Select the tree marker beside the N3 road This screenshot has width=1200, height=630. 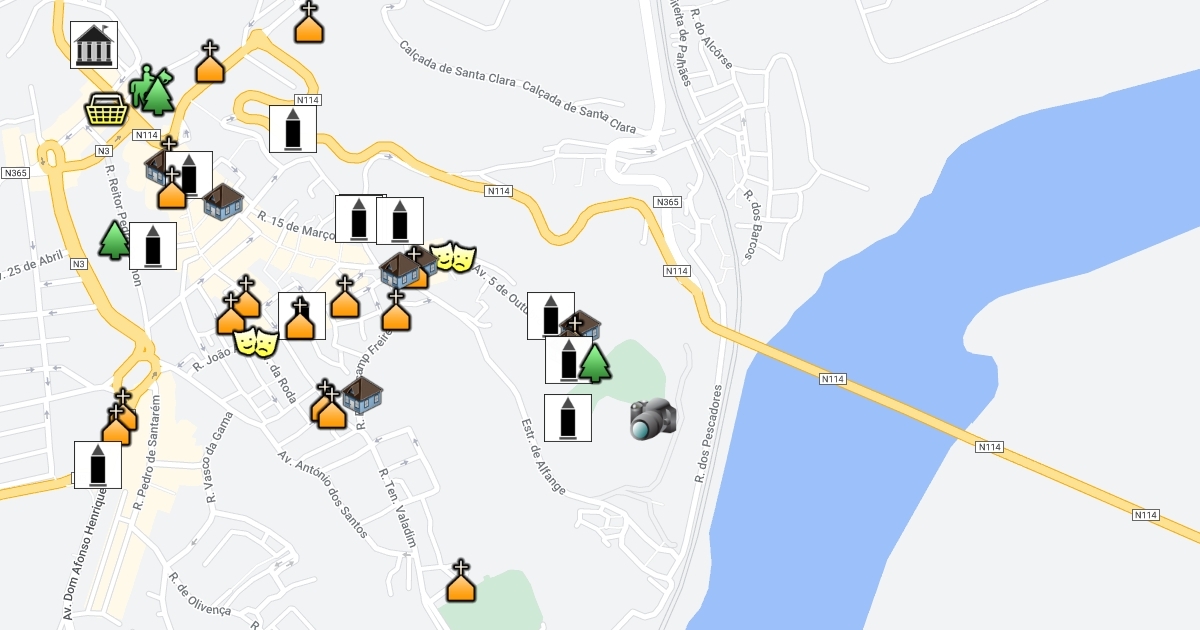115,240
